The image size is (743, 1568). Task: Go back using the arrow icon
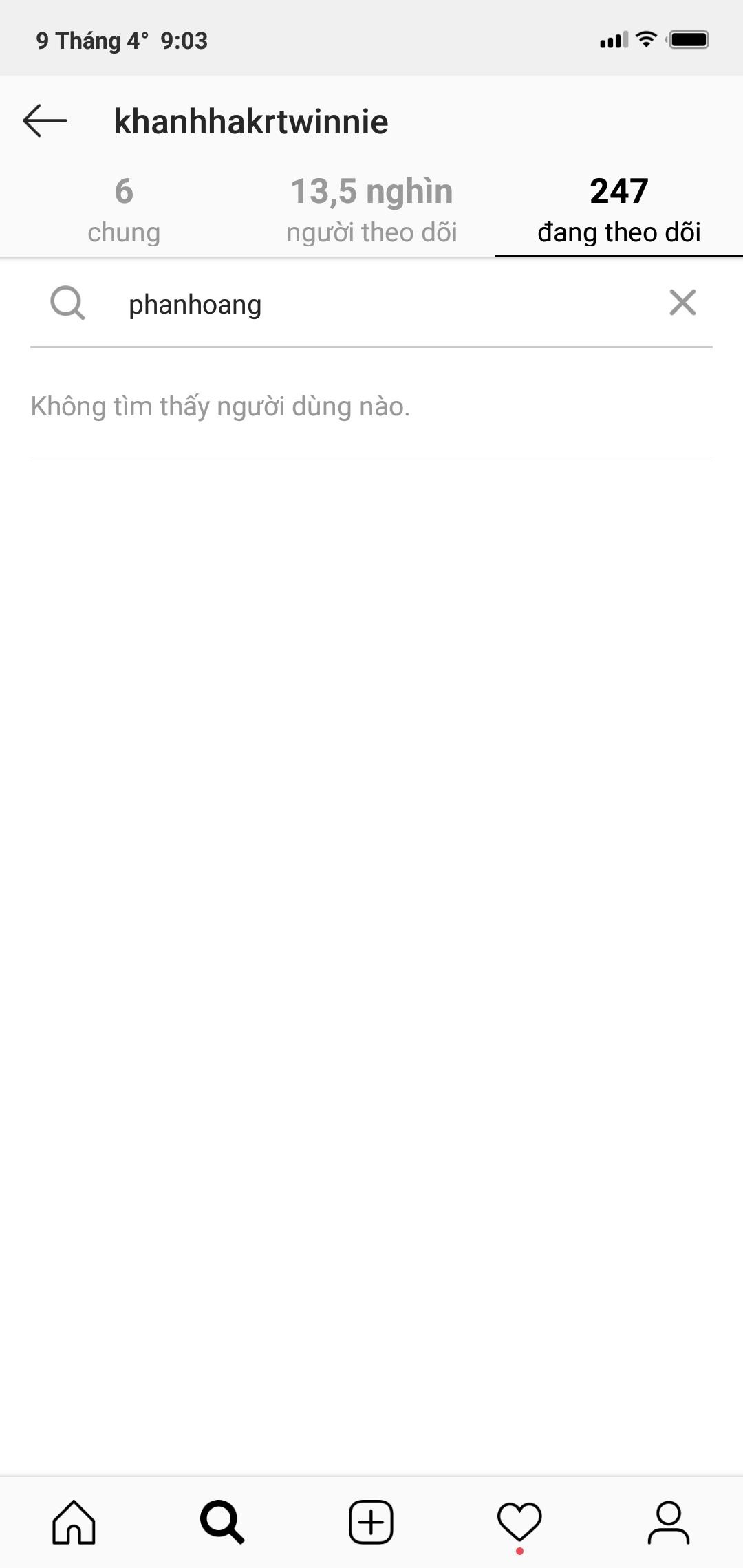(x=45, y=121)
